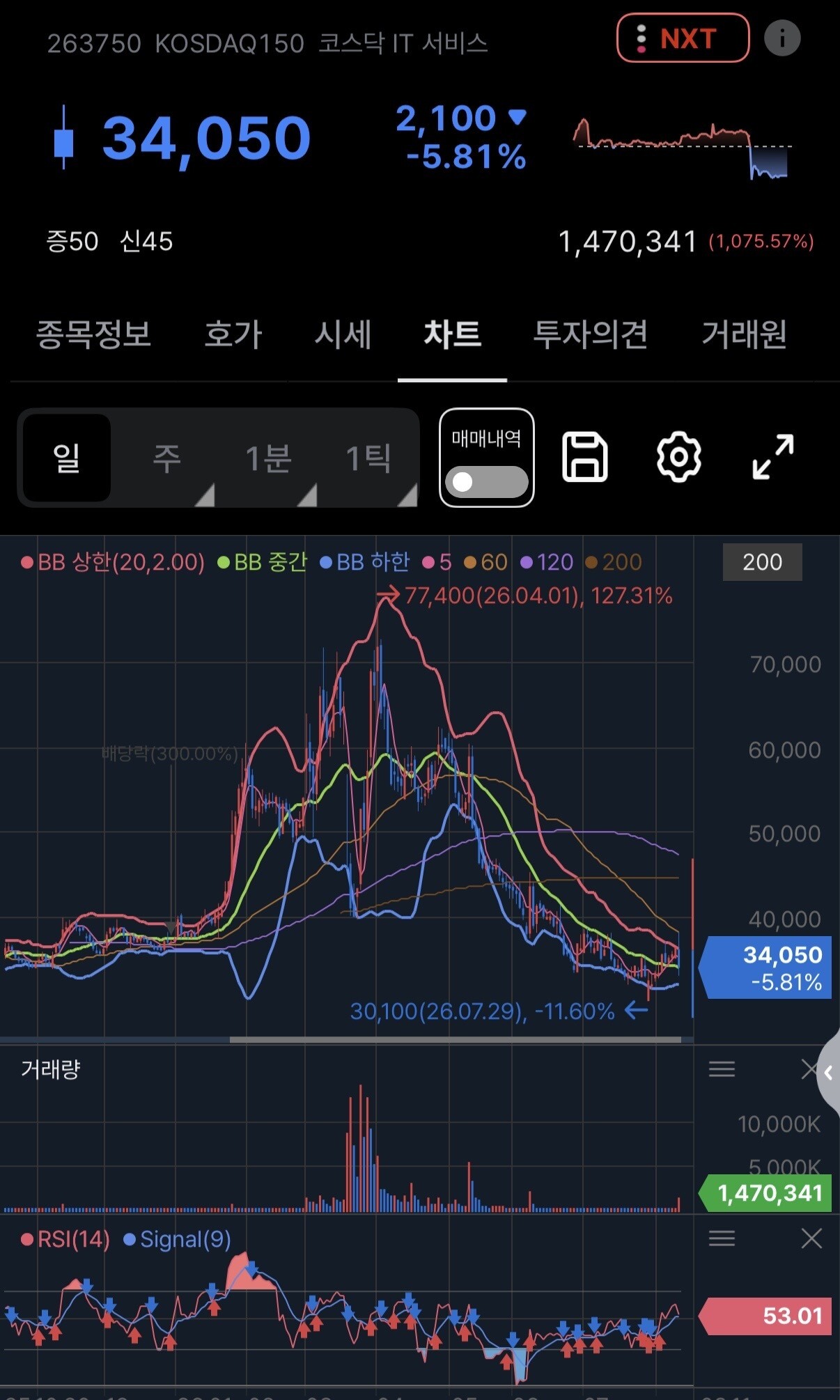Go to the 투자의견 tab
The width and height of the screenshot is (840, 1400).
590,334
